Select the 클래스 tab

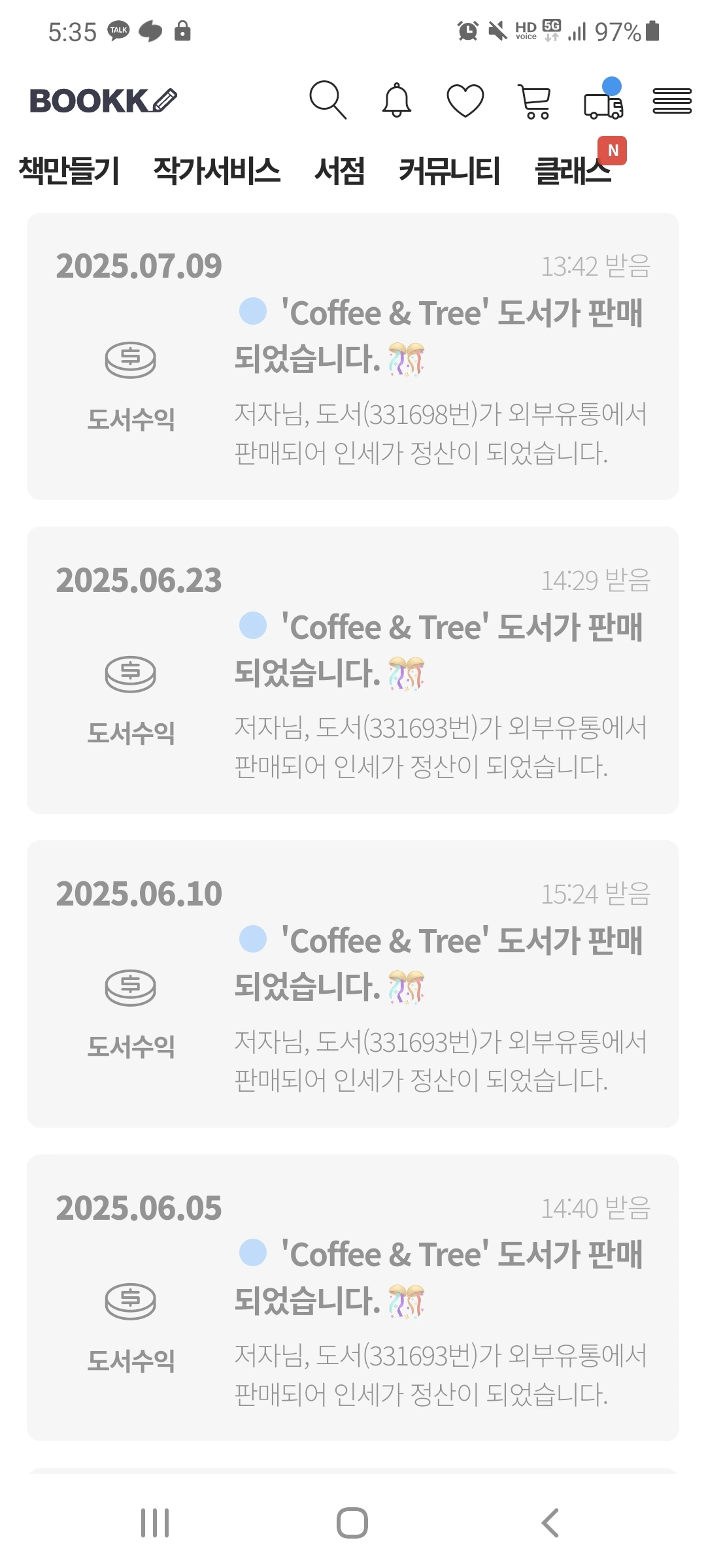[x=573, y=171]
